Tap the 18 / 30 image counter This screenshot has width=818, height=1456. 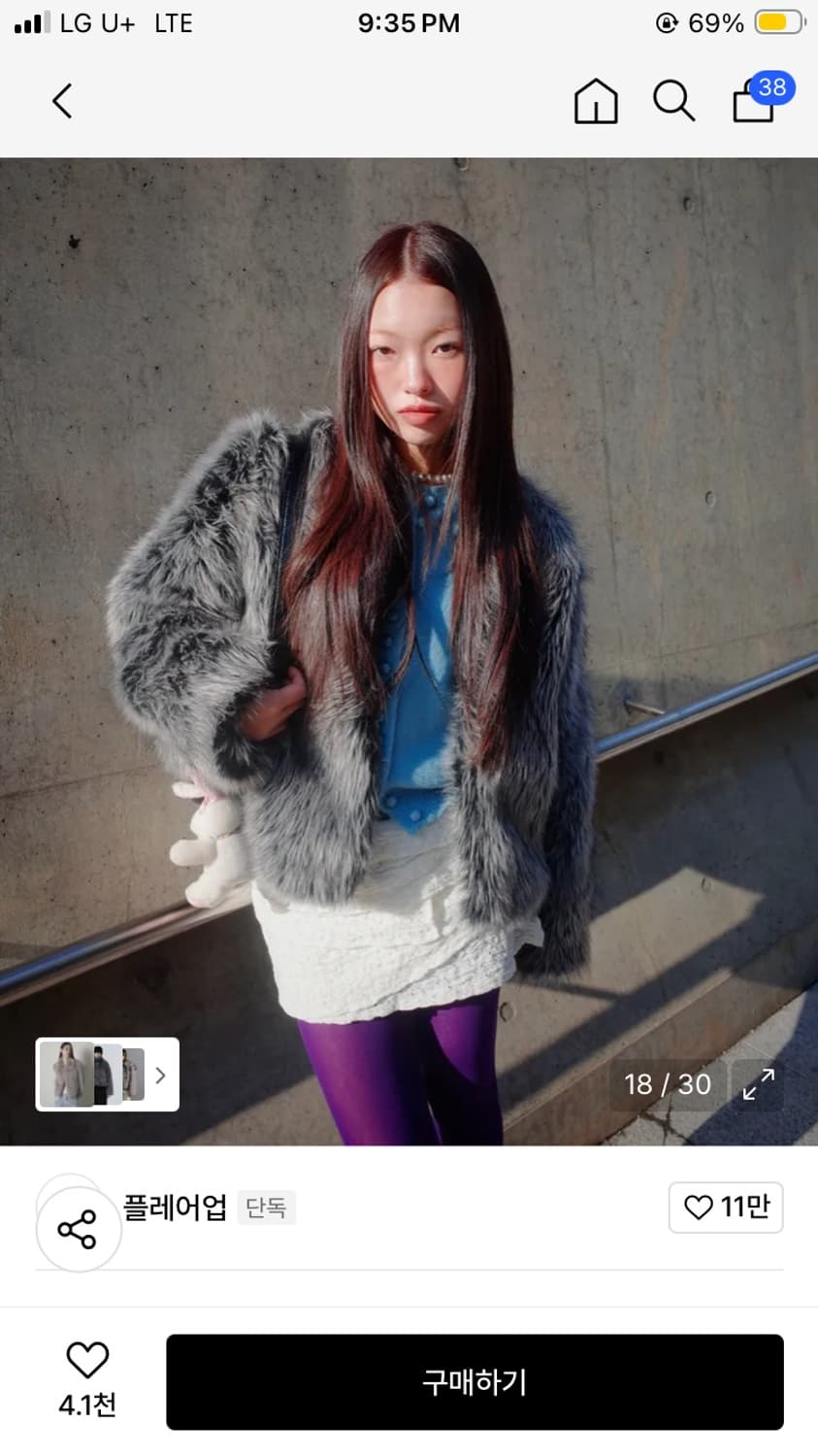tap(666, 1084)
